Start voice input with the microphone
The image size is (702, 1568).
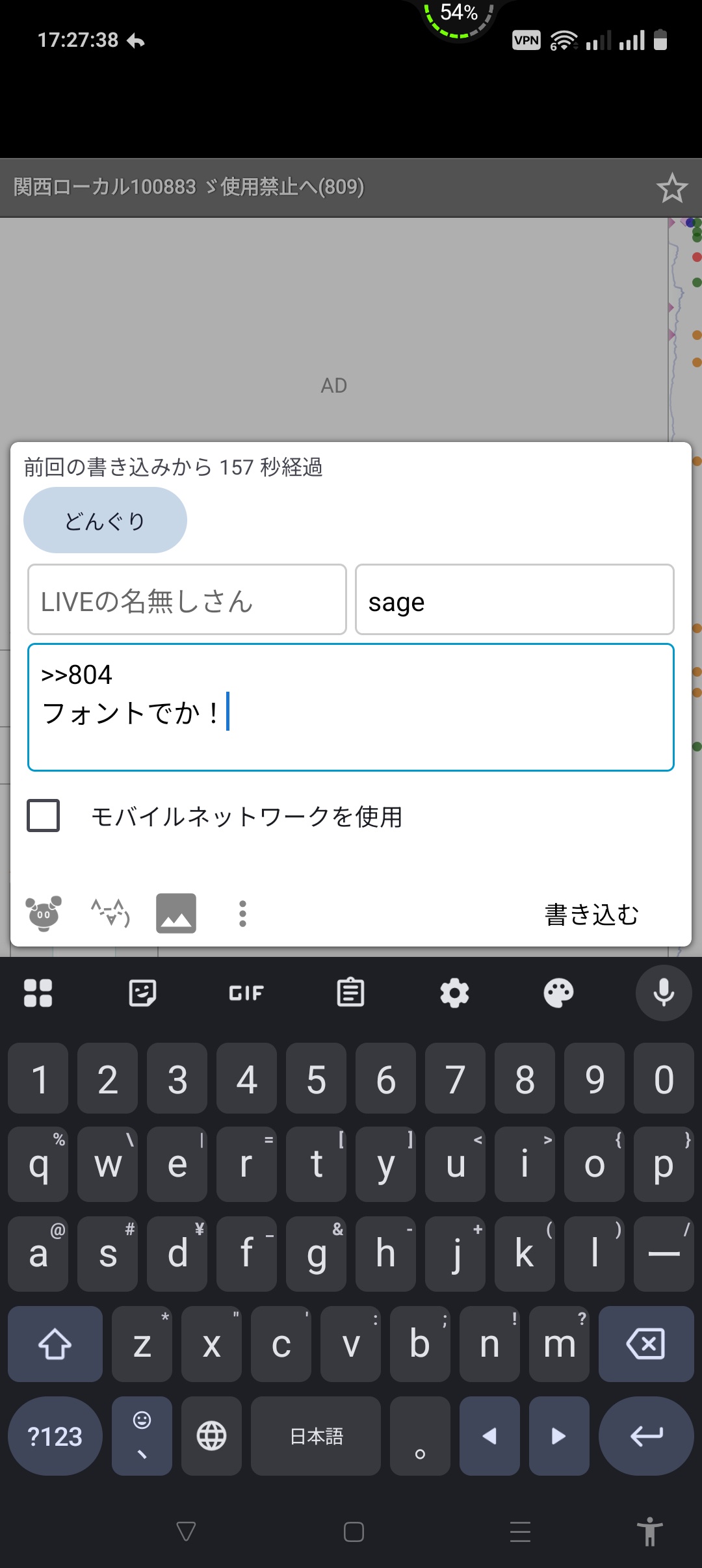pyautogui.click(x=664, y=993)
